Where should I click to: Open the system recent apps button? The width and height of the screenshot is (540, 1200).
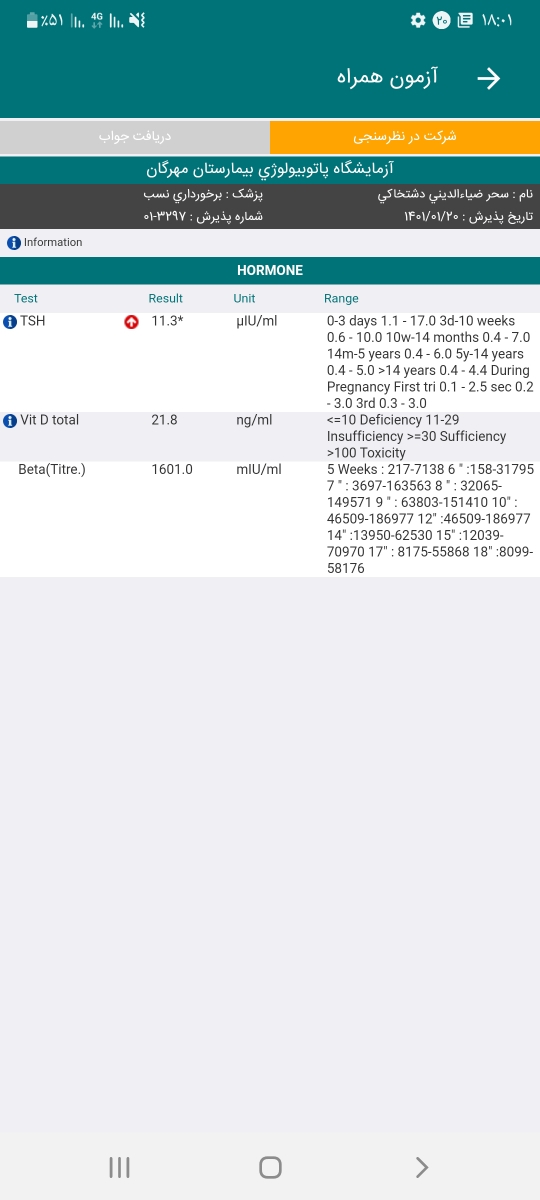pos(119,1167)
